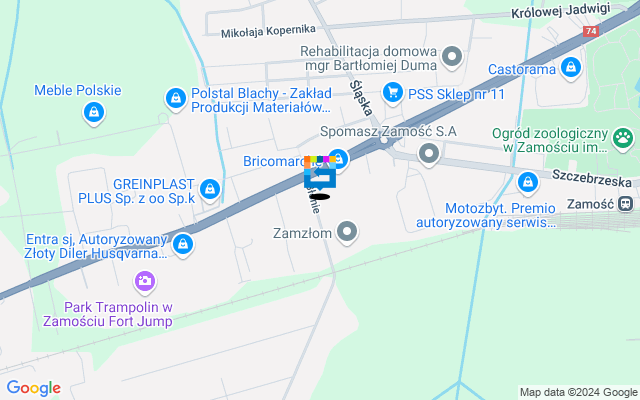Select the Spomasz Zamość S.A marker
Viewport: 640px width, 400px height.
(430, 153)
